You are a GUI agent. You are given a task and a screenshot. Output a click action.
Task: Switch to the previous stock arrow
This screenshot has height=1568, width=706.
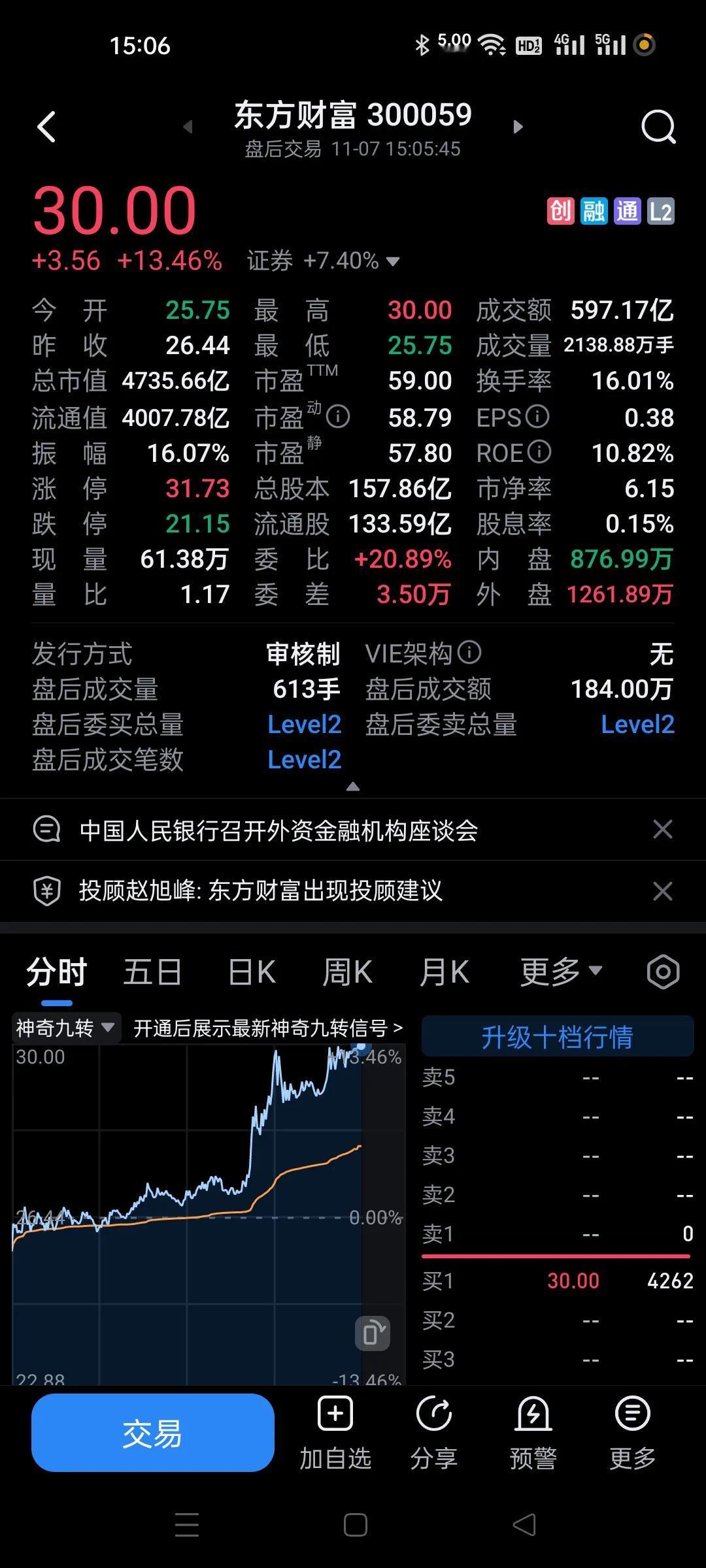click(188, 127)
